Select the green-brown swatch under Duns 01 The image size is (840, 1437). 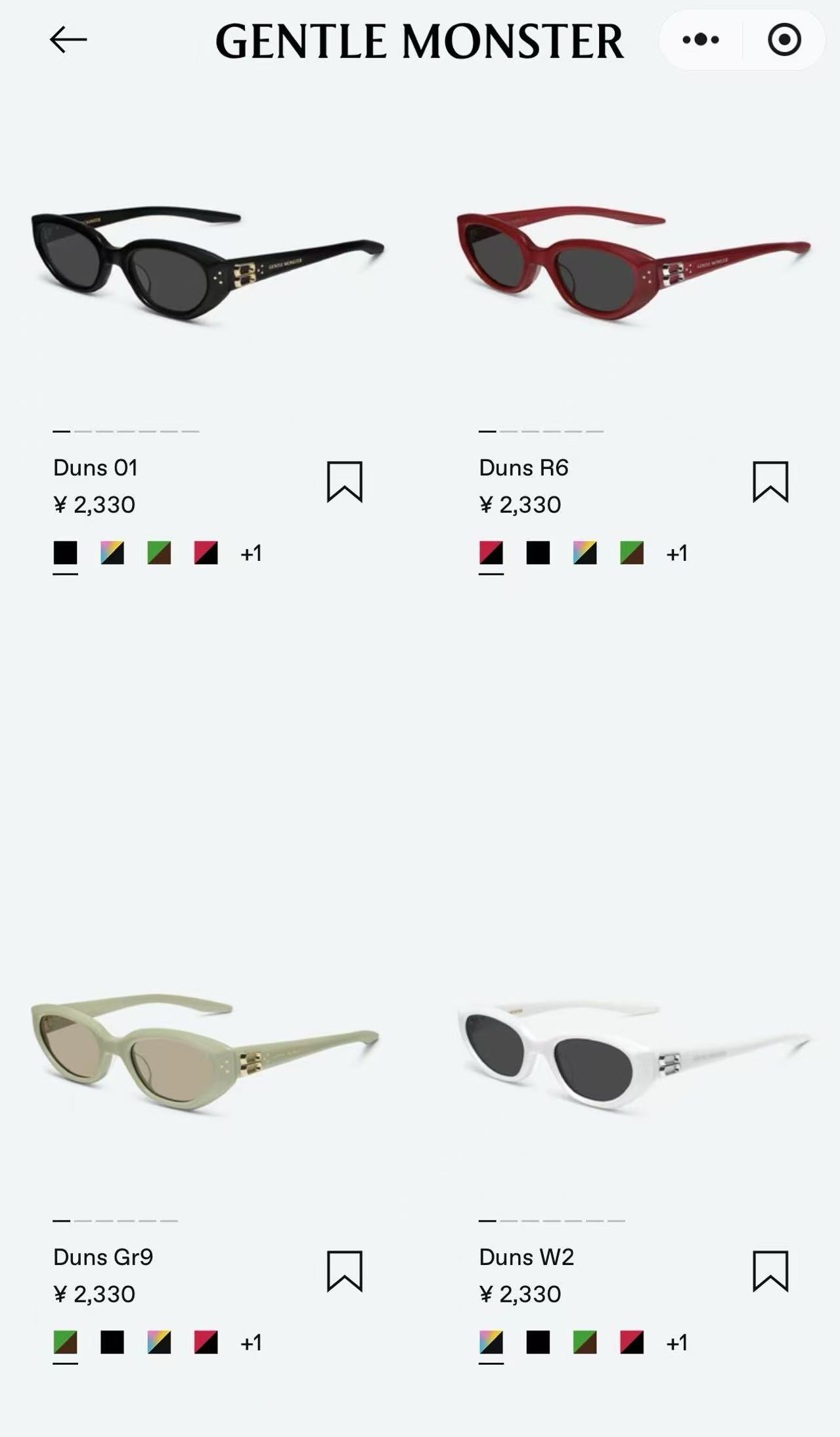[159, 553]
